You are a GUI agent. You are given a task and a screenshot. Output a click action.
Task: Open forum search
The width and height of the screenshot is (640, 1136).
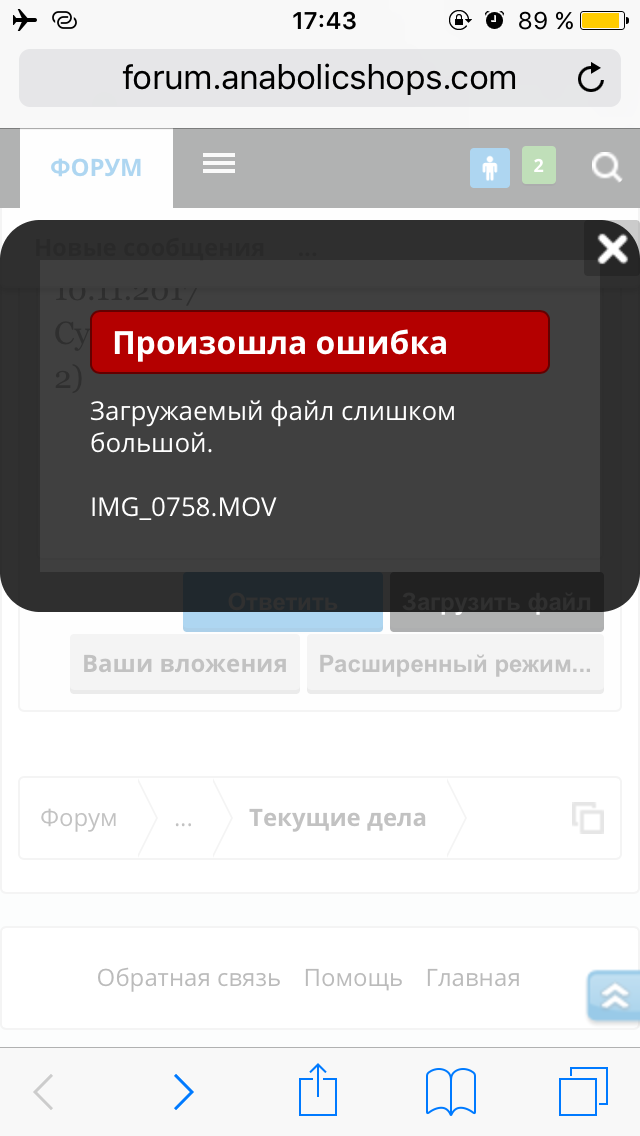pyautogui.click(x=606, y=167)
